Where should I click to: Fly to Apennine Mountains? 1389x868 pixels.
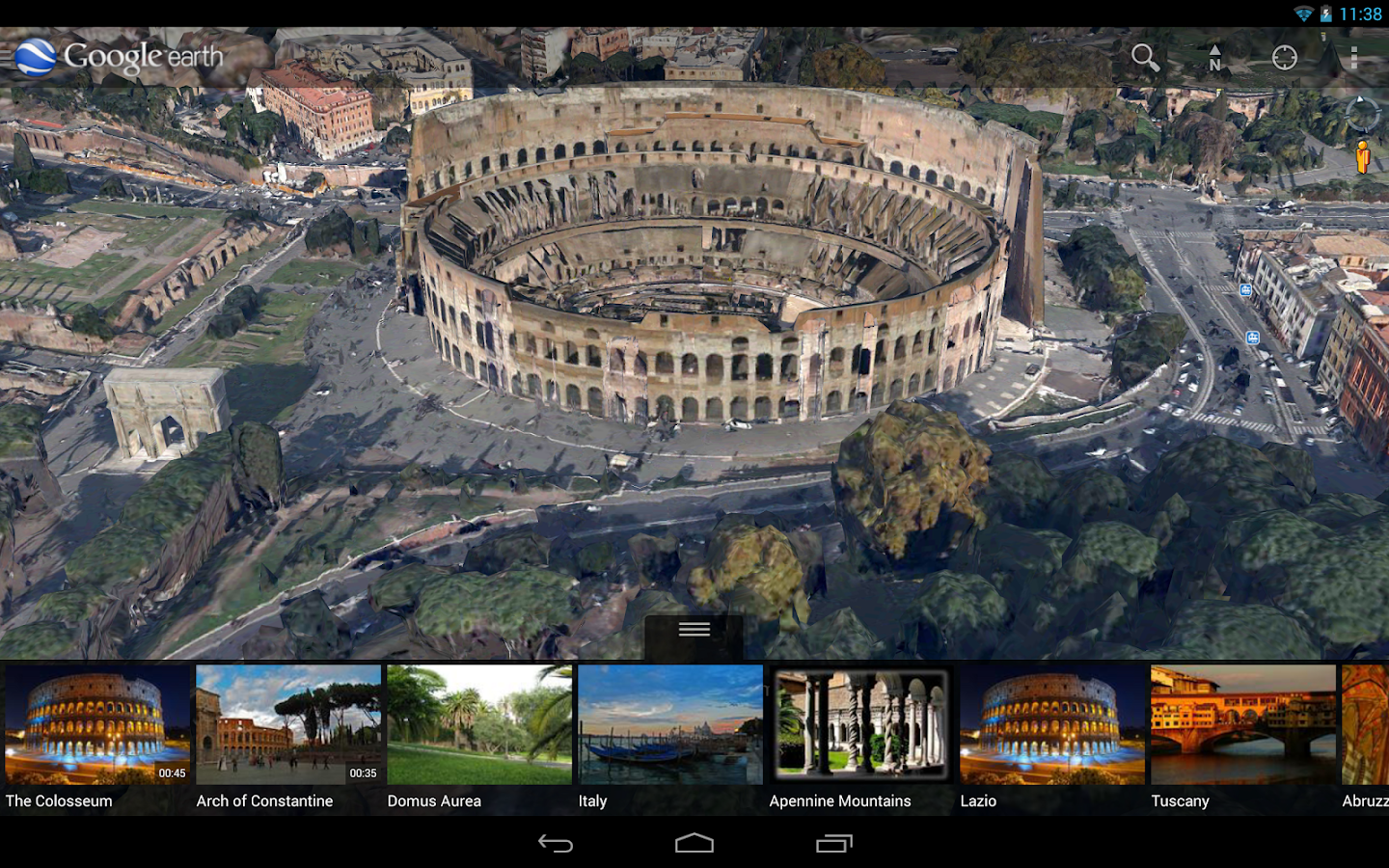pyautogui.click(x=860, y=725)
